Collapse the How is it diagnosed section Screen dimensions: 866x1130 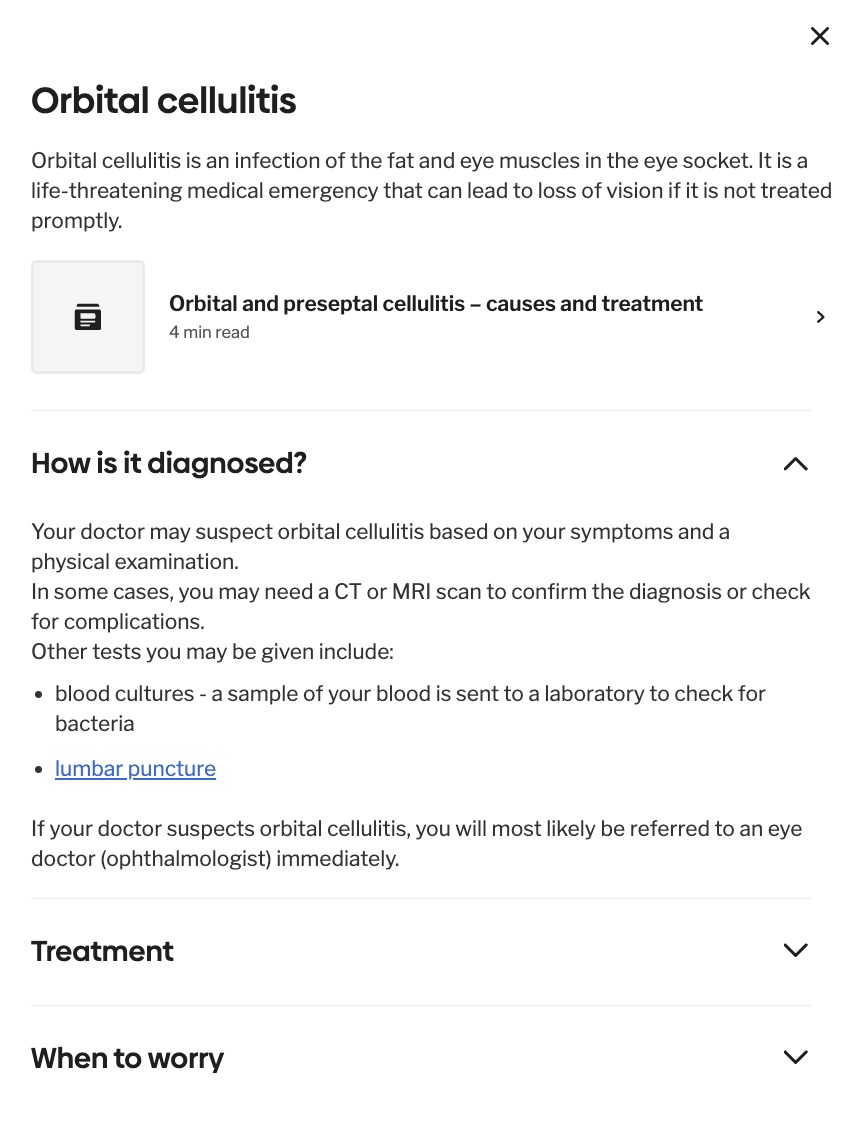(795, 464)
